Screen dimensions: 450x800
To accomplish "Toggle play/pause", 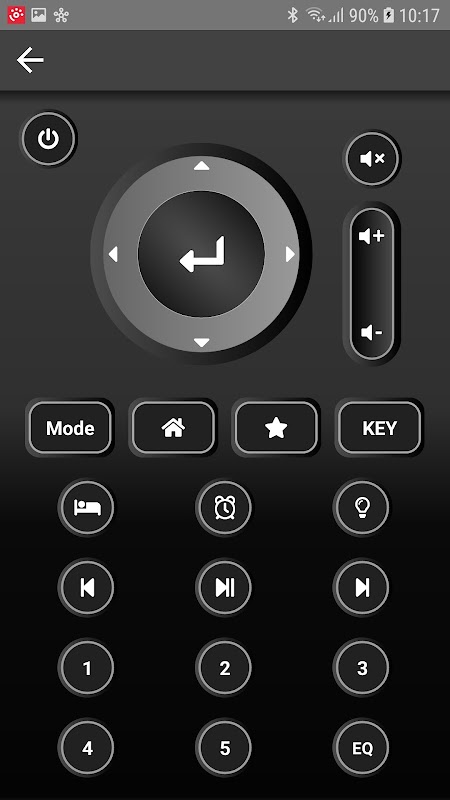I will 224,588.
